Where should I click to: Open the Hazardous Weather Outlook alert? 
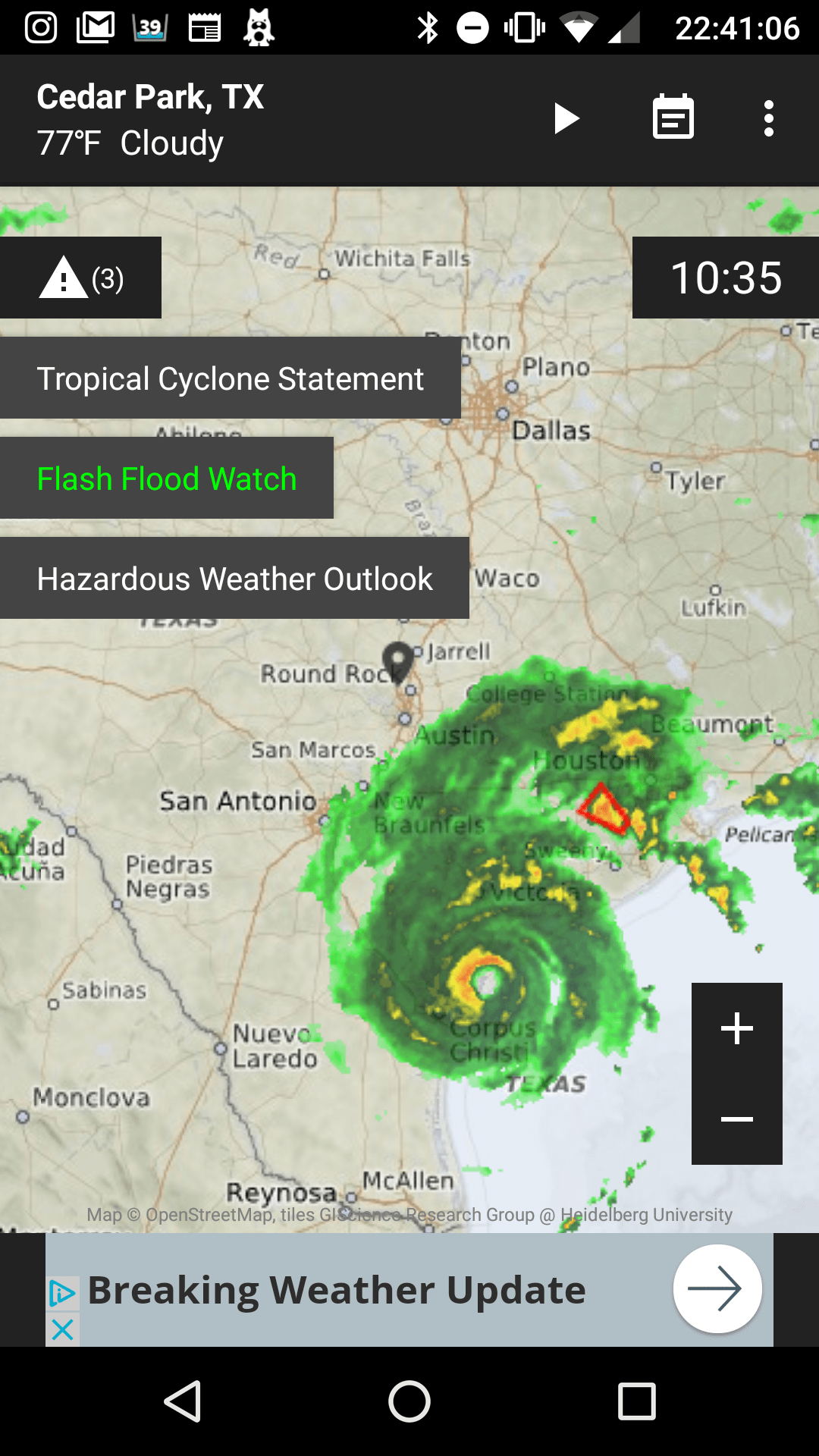(x=234, y=578)
